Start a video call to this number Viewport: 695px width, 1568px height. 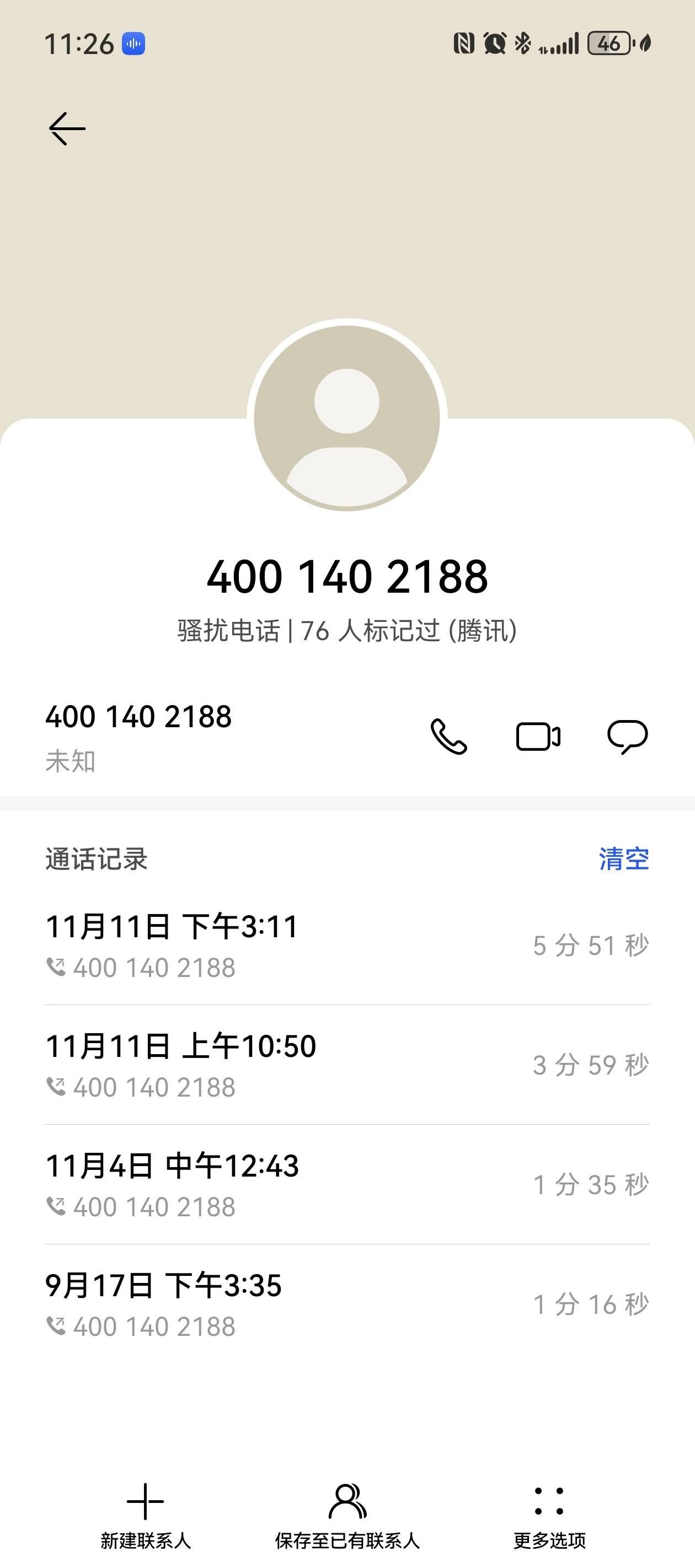(x=538, y=737)
